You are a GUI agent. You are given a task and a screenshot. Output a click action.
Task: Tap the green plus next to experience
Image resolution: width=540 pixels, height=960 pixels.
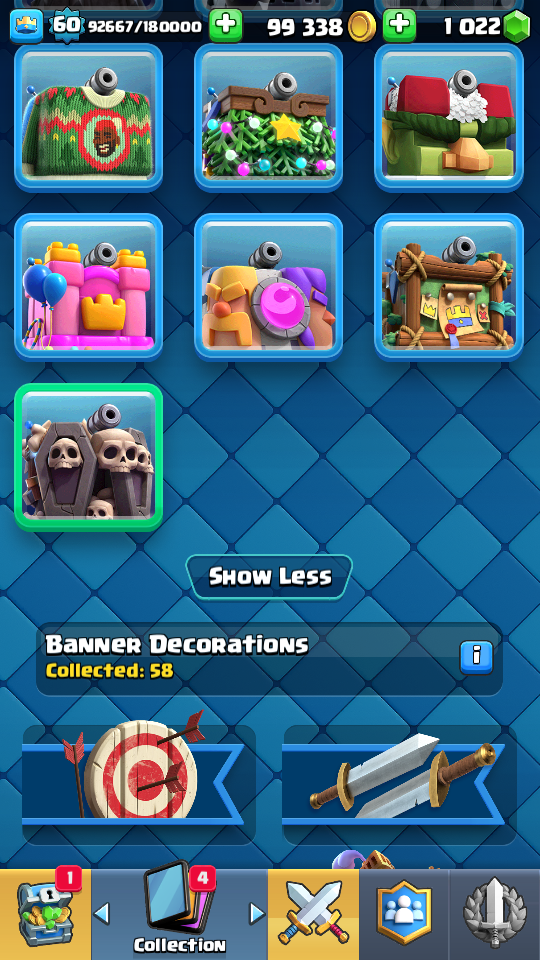[225, 26]
